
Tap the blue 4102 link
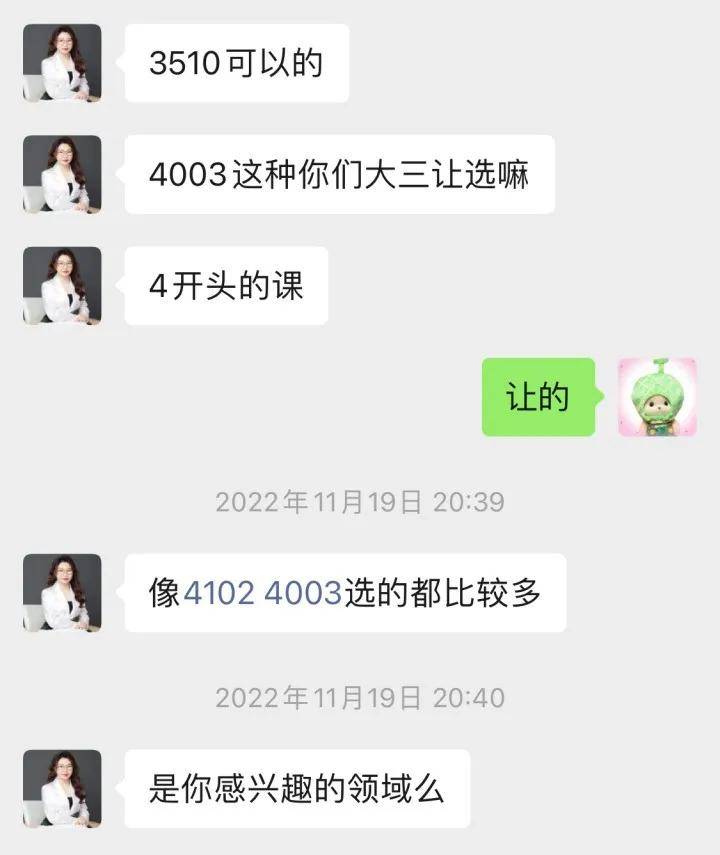[x=219, y=593]
